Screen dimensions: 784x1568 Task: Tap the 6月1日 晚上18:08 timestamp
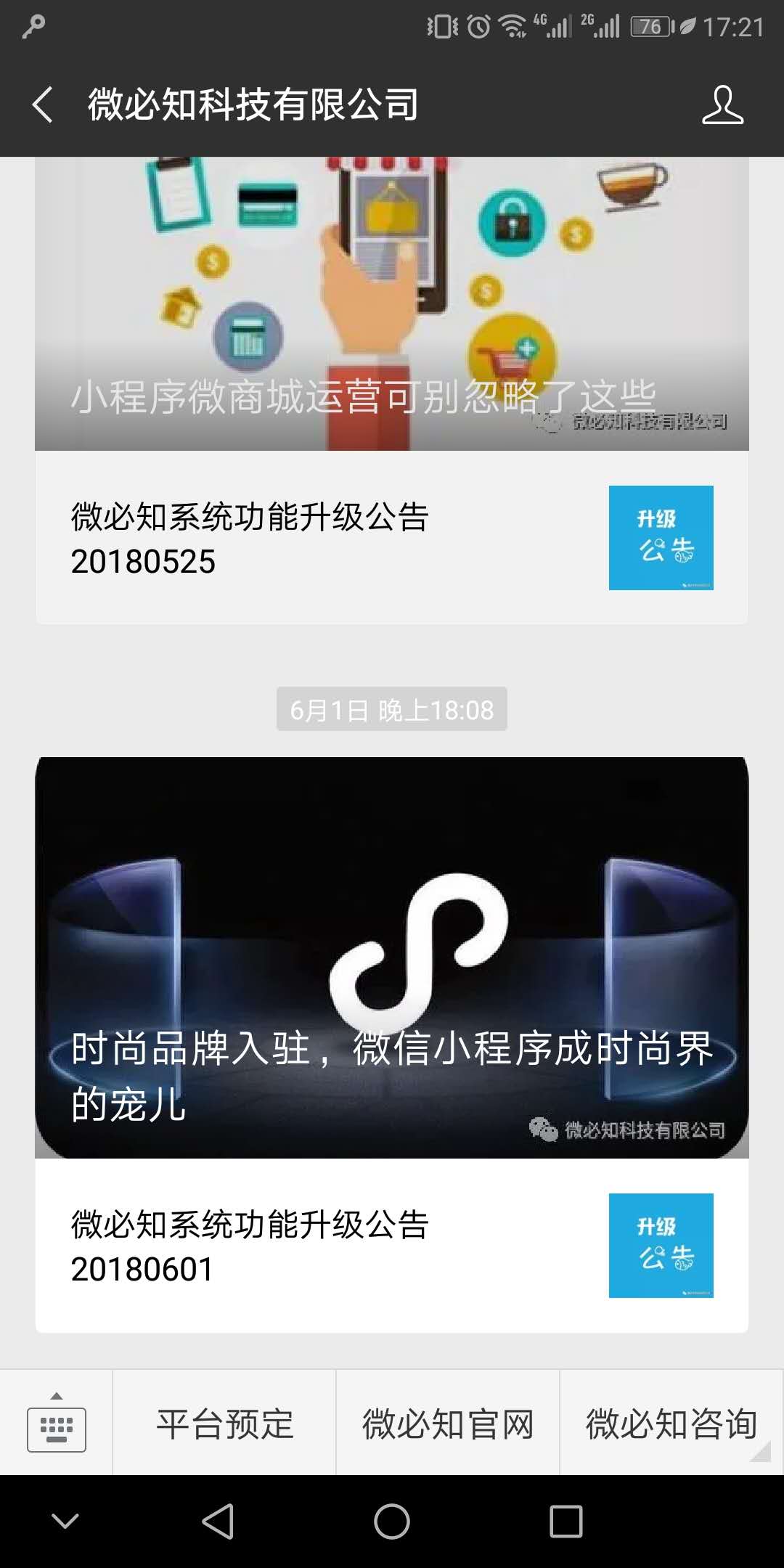coord(392,710)
